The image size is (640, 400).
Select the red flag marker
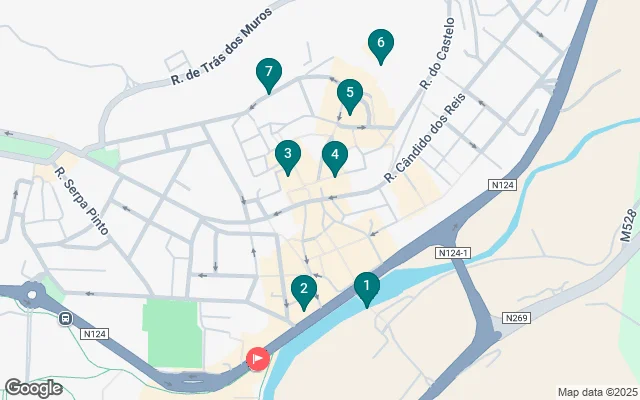tap(258, 357)
